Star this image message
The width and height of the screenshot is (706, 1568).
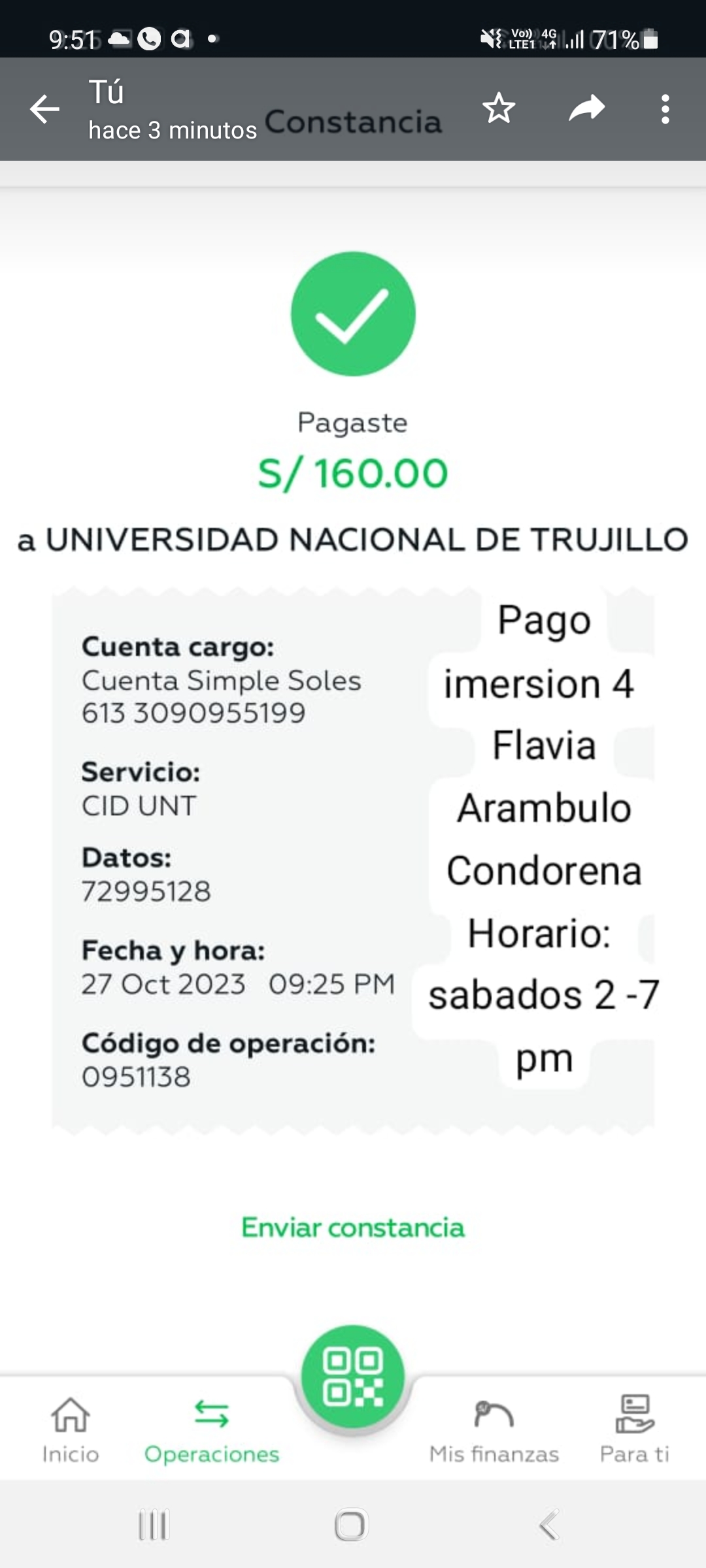click(x=499, y=108)
